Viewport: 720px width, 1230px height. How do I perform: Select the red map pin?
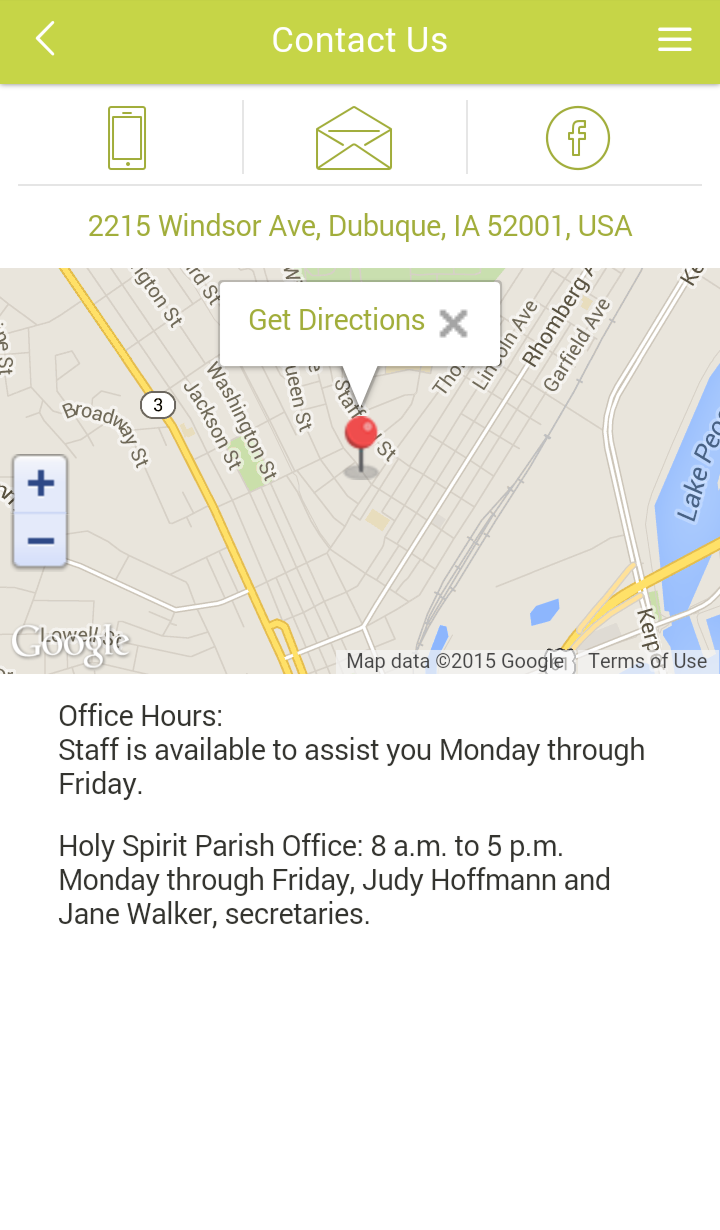[x=361, y=438]
